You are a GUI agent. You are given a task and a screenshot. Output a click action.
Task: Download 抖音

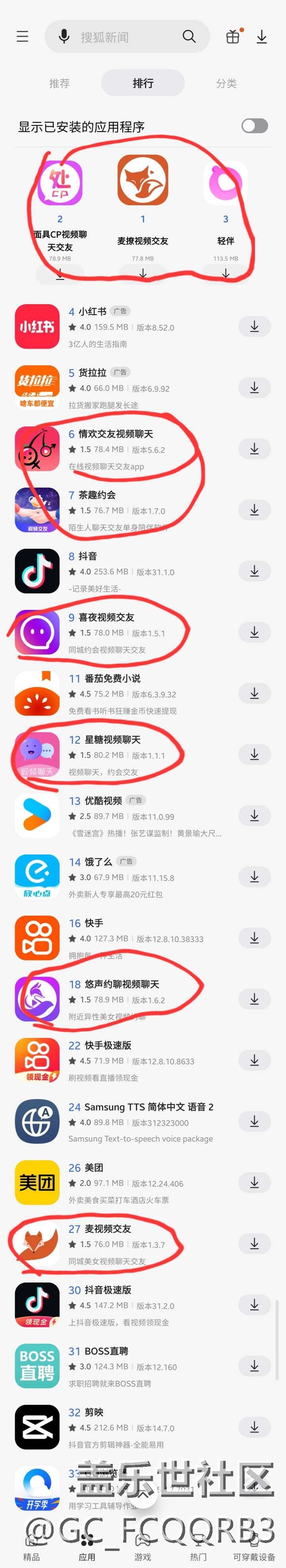click(254, 571)
